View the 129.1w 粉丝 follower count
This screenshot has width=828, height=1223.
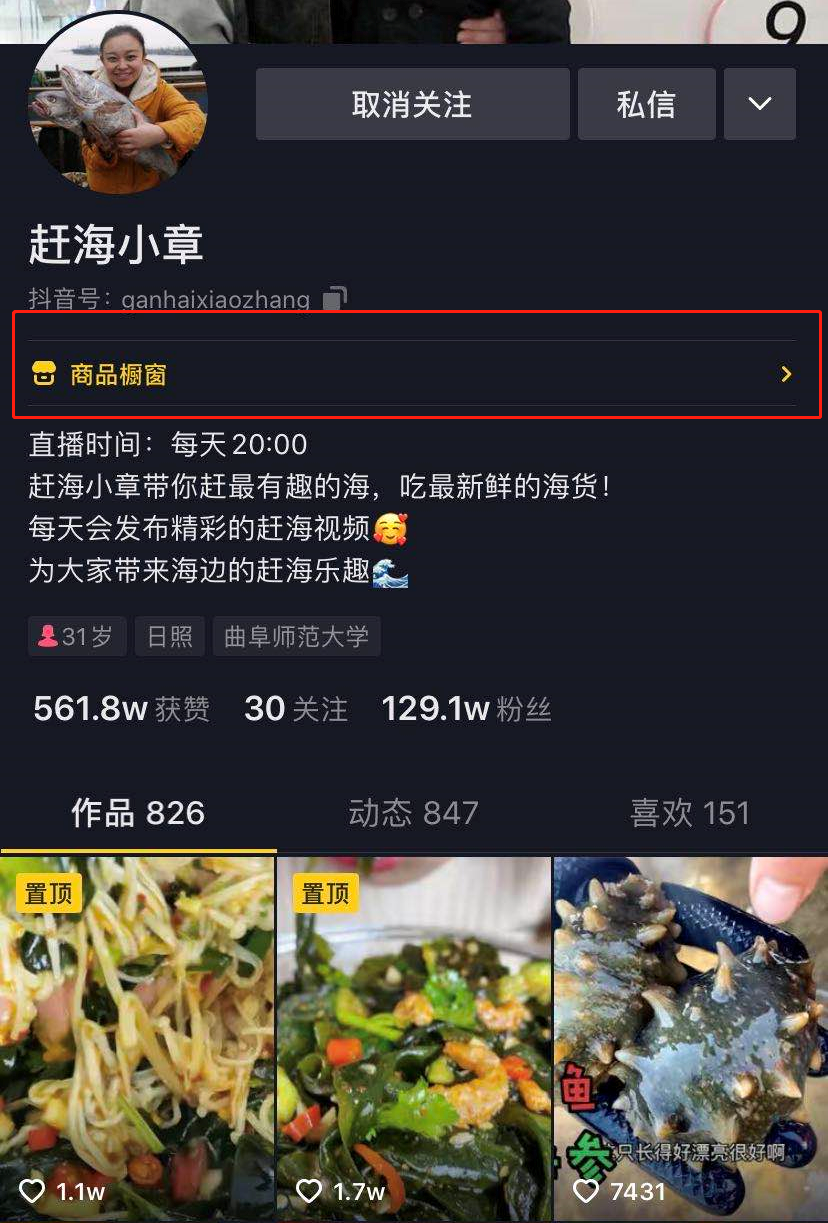click(465, 707)
